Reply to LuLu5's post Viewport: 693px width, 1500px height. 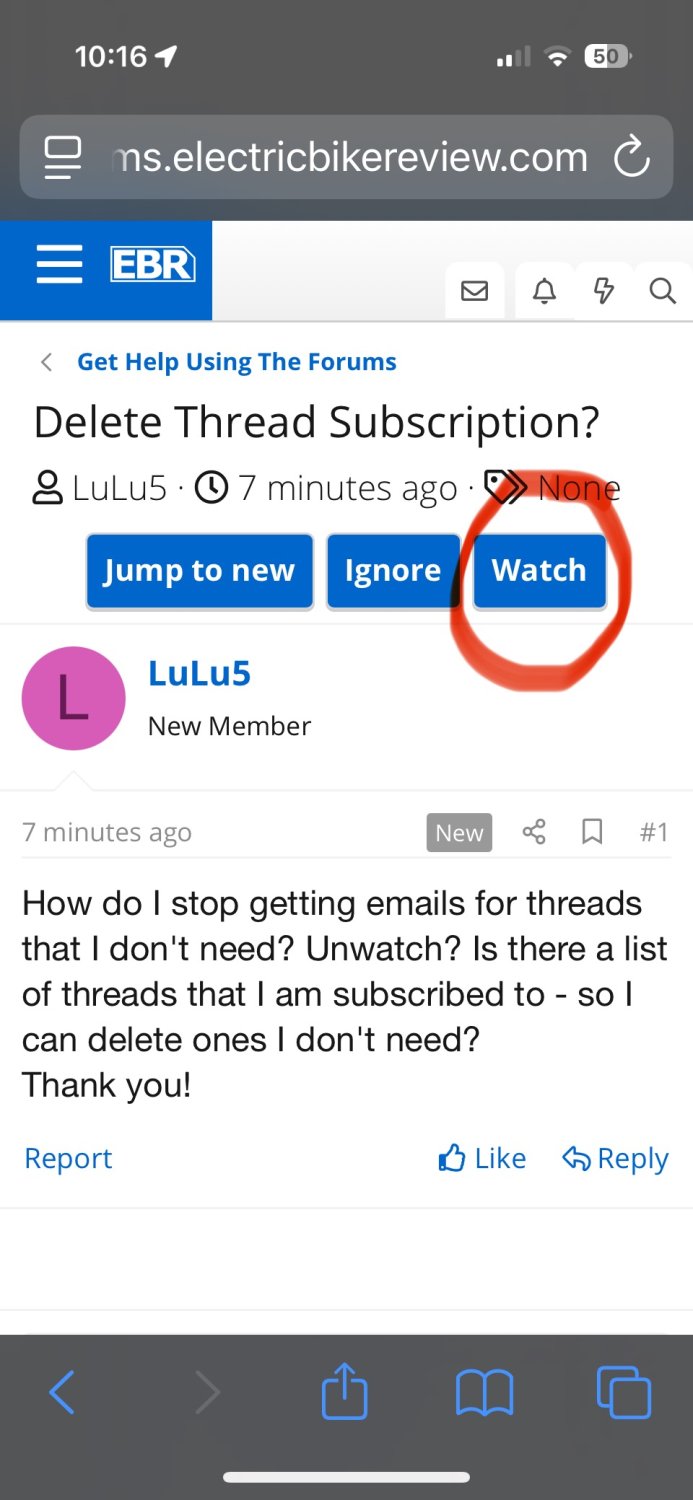(615, 1158)
